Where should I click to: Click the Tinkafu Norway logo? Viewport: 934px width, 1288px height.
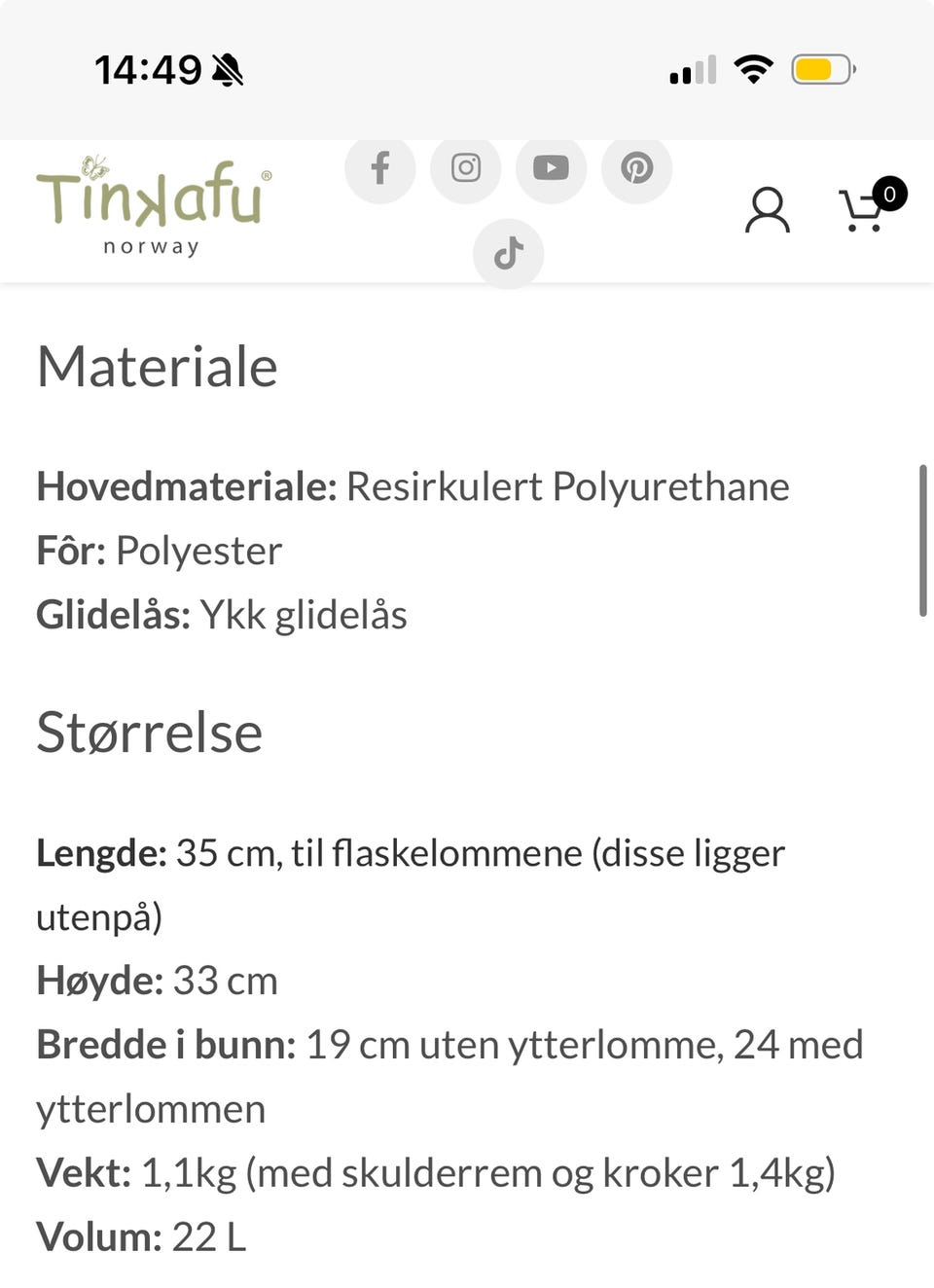153,201
